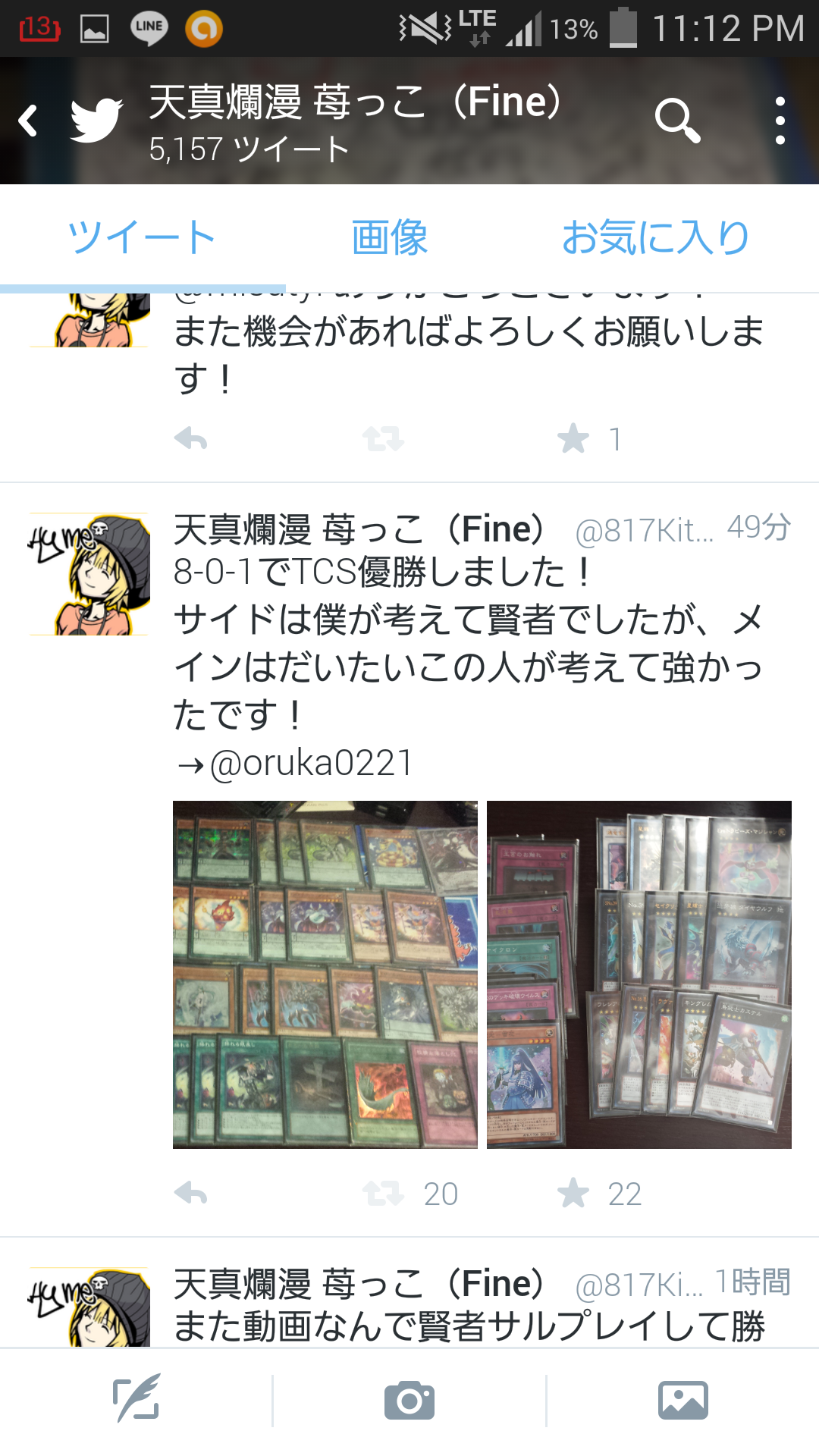The image size is (819, 1456).
Task: Favorite the TCS優勝 tweet with 22 stars
Action: click(574, 1194)
